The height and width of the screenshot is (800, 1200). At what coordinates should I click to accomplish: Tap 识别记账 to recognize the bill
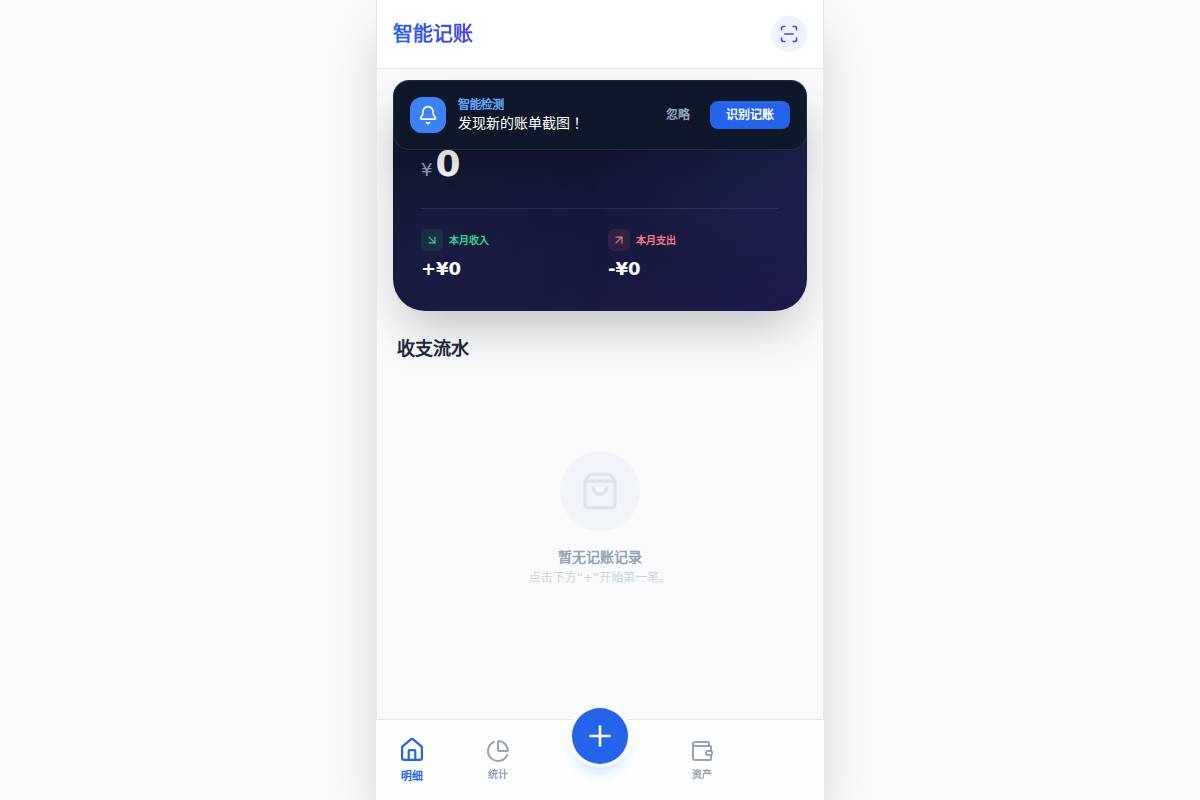point(749,115)
